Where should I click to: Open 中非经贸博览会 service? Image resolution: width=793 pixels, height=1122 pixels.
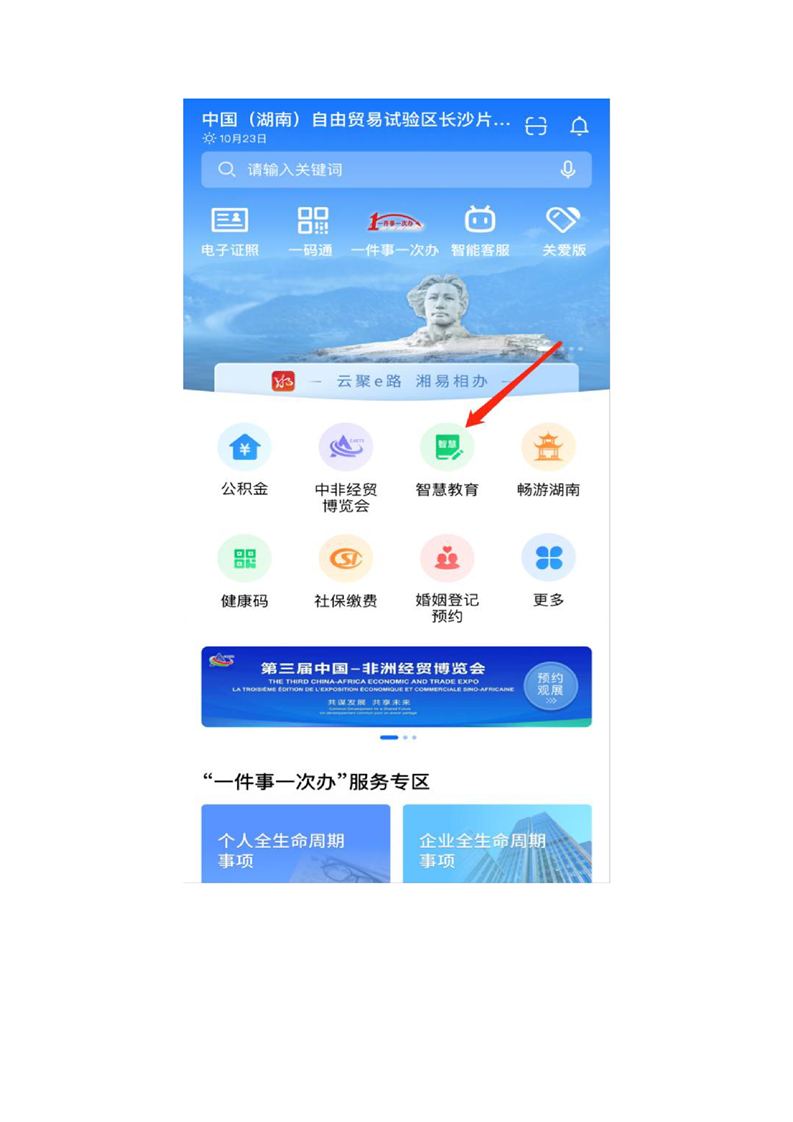[x=346, y=466]
